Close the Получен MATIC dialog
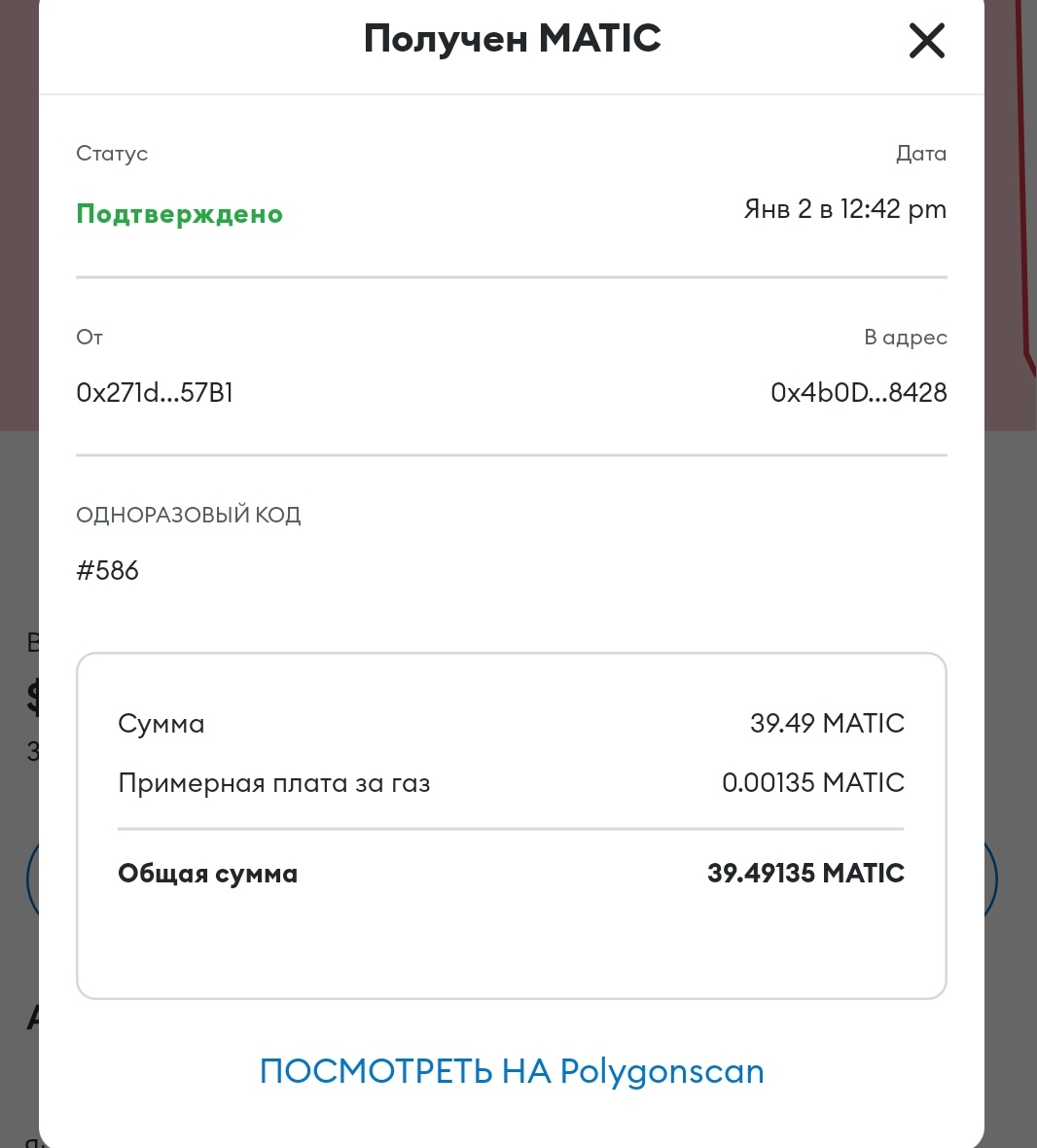This screenshot has width=1037, height=1148. [x=926, y=41]
